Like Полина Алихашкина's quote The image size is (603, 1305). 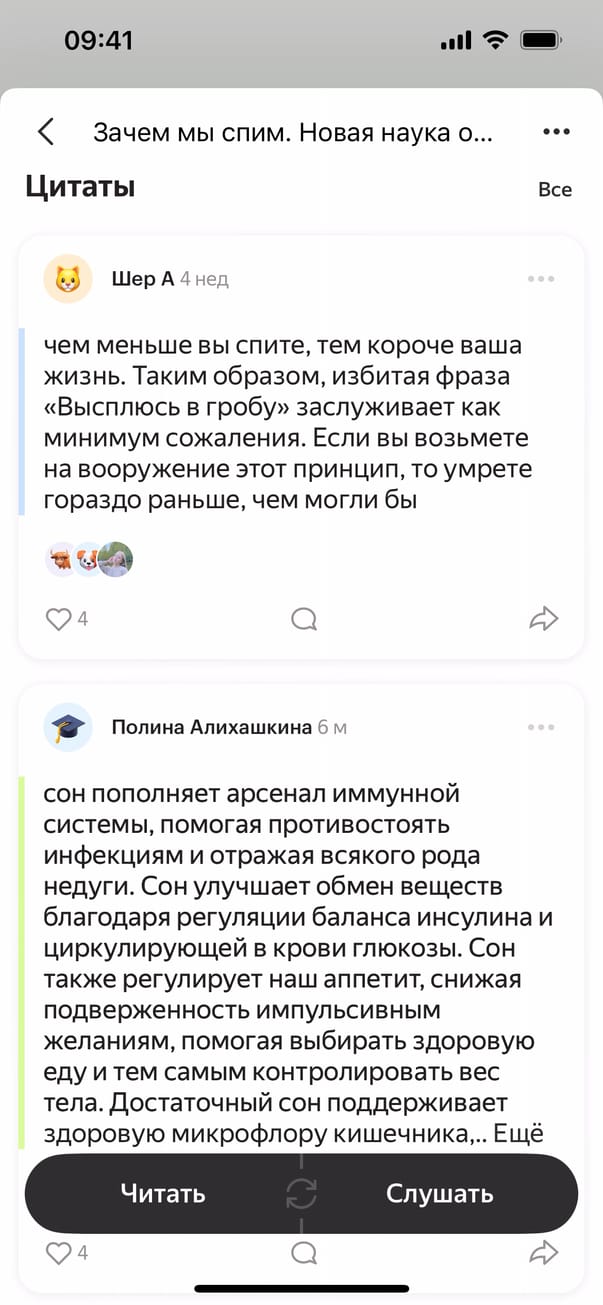(60, 1251)
